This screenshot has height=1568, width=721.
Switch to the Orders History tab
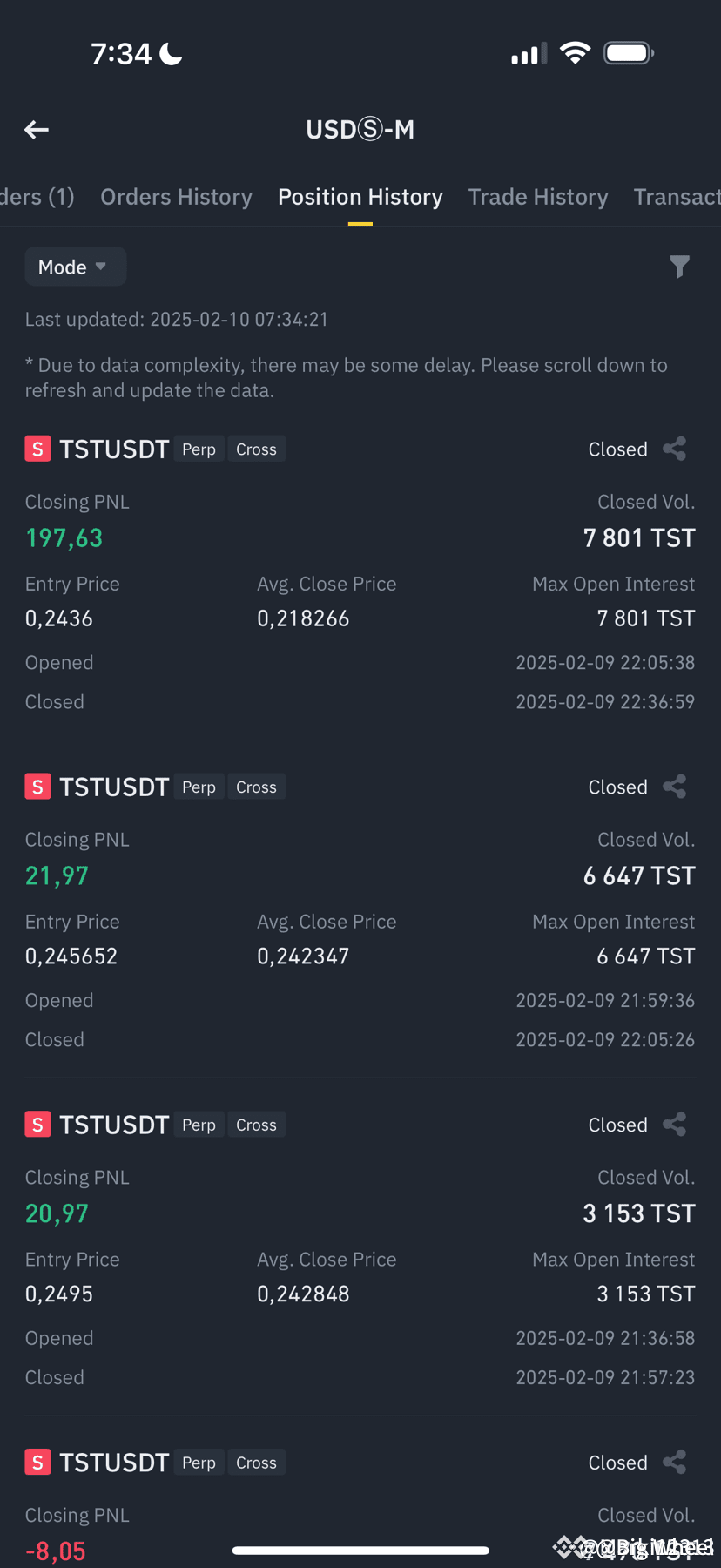[x=176, y=197]
